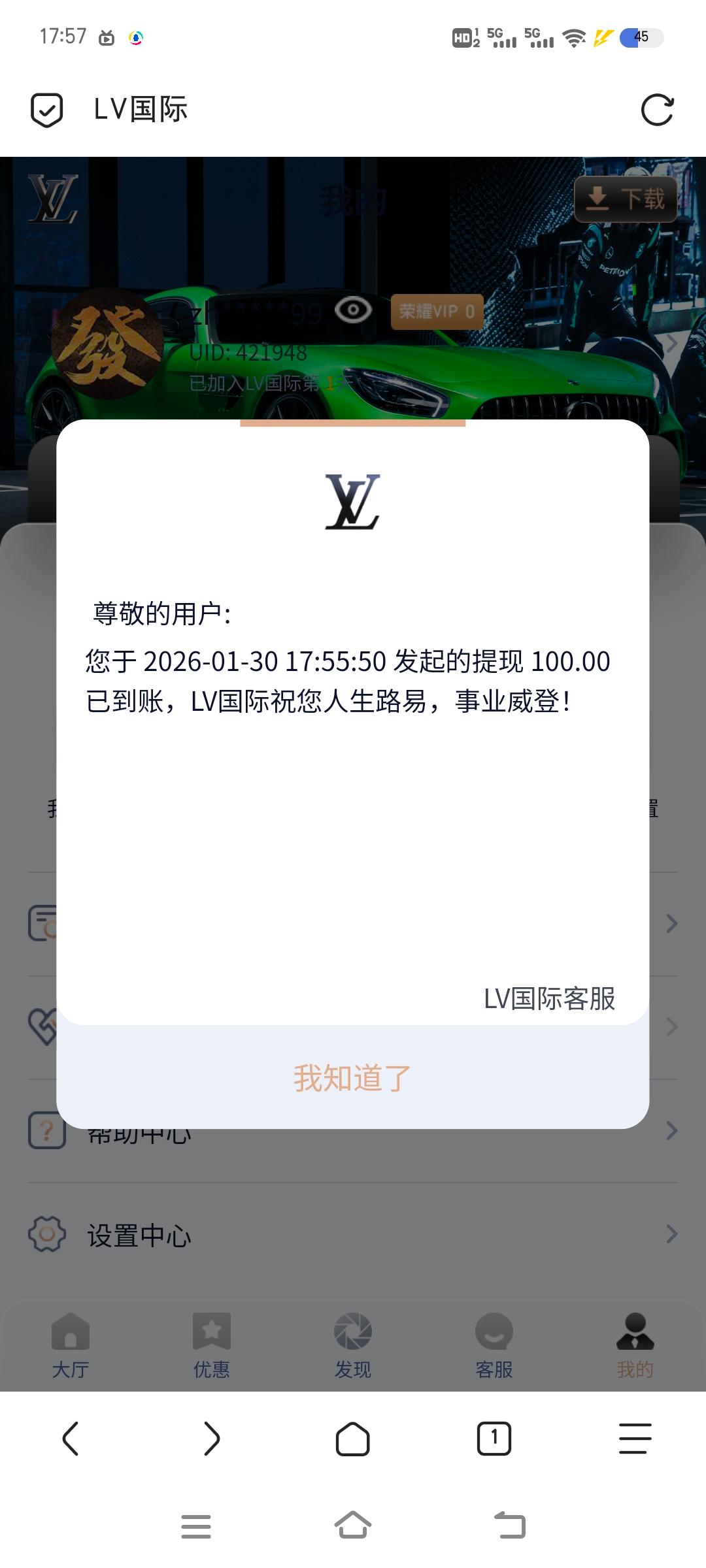Expand the 设置中心 row chevron
The width and height of the screenshot is (706, 1568).
point(673,1233)
